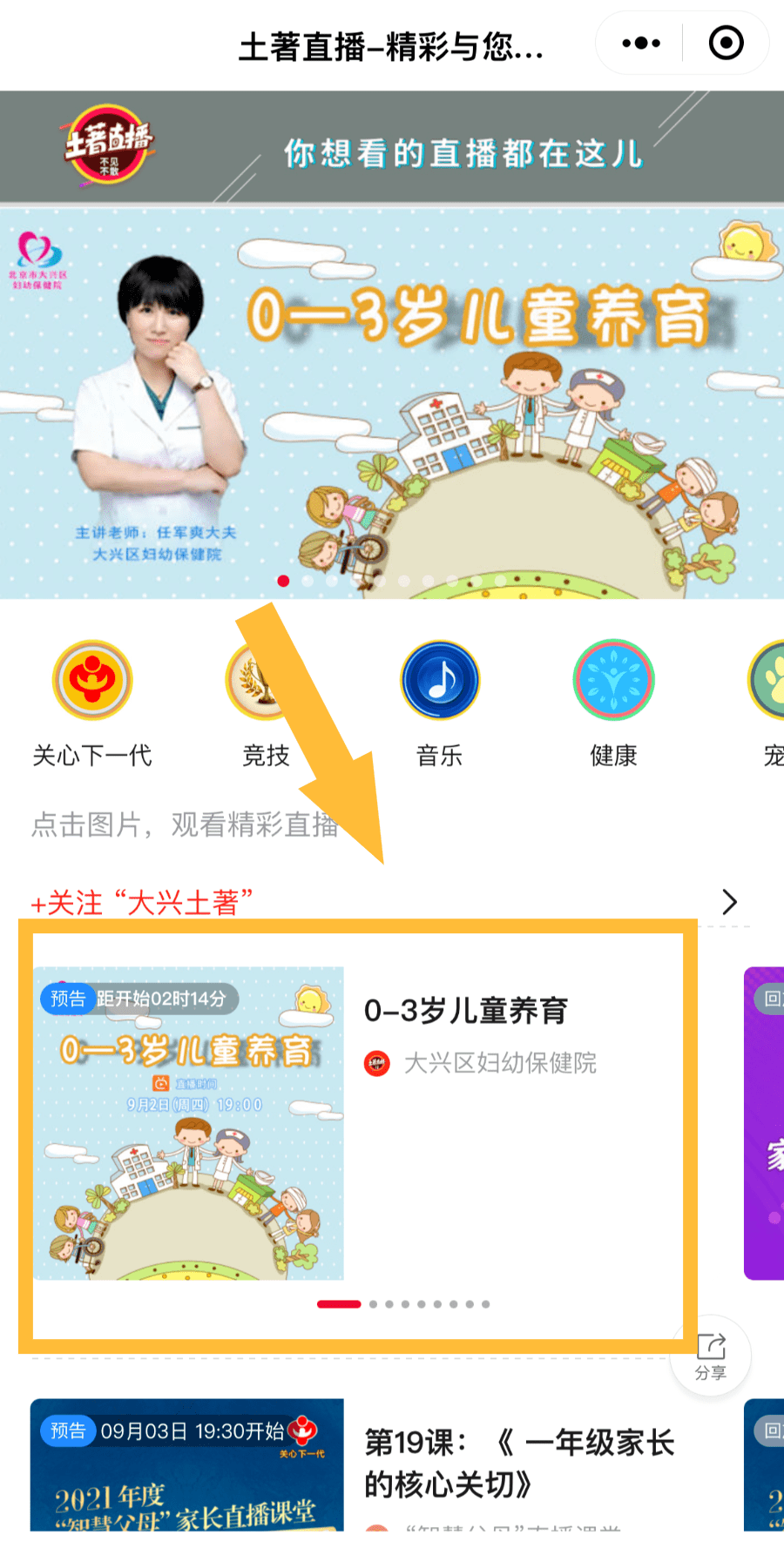
Task: Close the mini program with the circle button
Action: [x=726, y=43]
